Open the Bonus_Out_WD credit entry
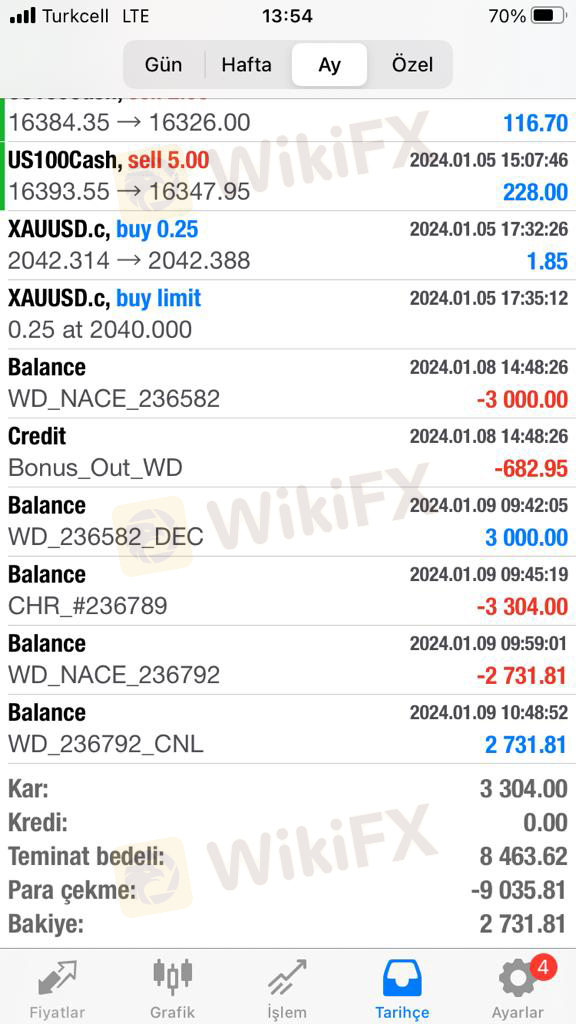Viewport: 576px width, 1024px height. tap(288, 453)
